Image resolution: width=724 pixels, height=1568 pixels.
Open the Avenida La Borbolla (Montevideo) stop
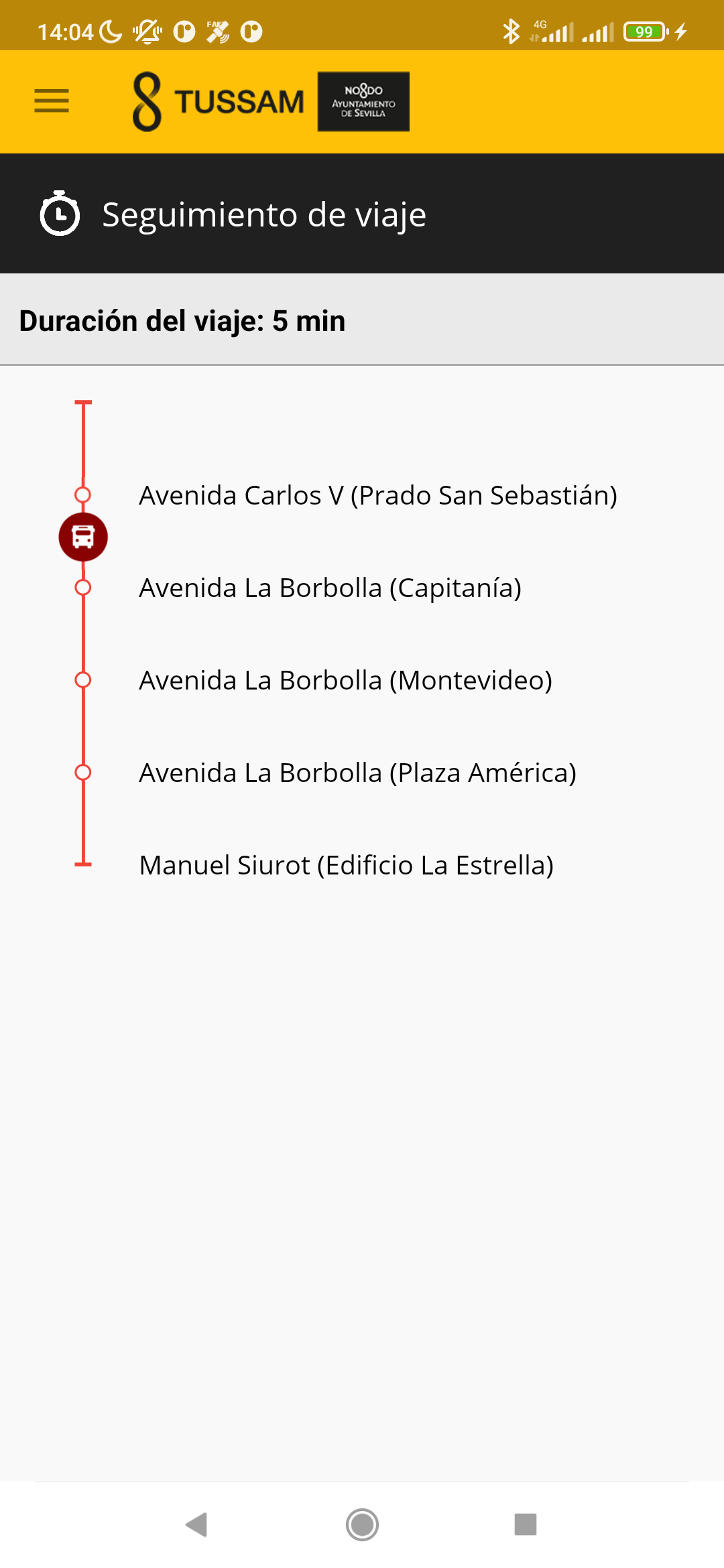(345, 680)
